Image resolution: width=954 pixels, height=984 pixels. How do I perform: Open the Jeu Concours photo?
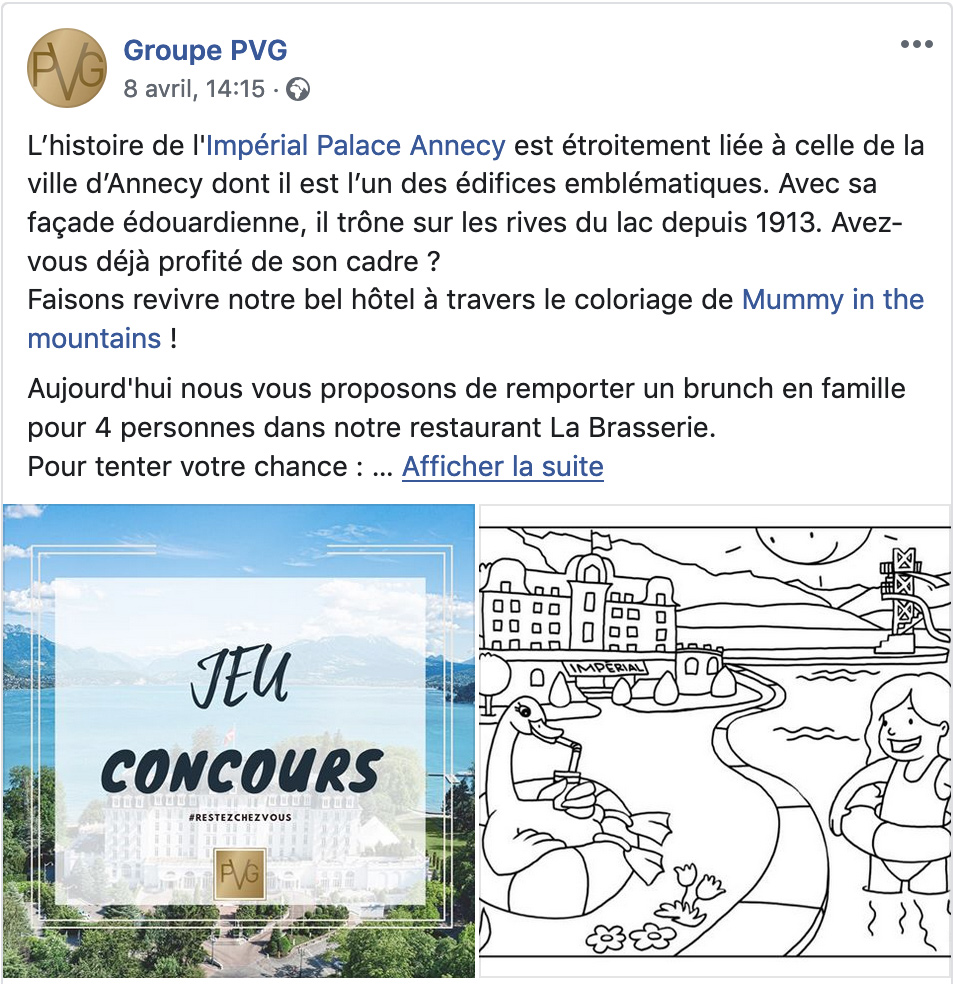238,740
